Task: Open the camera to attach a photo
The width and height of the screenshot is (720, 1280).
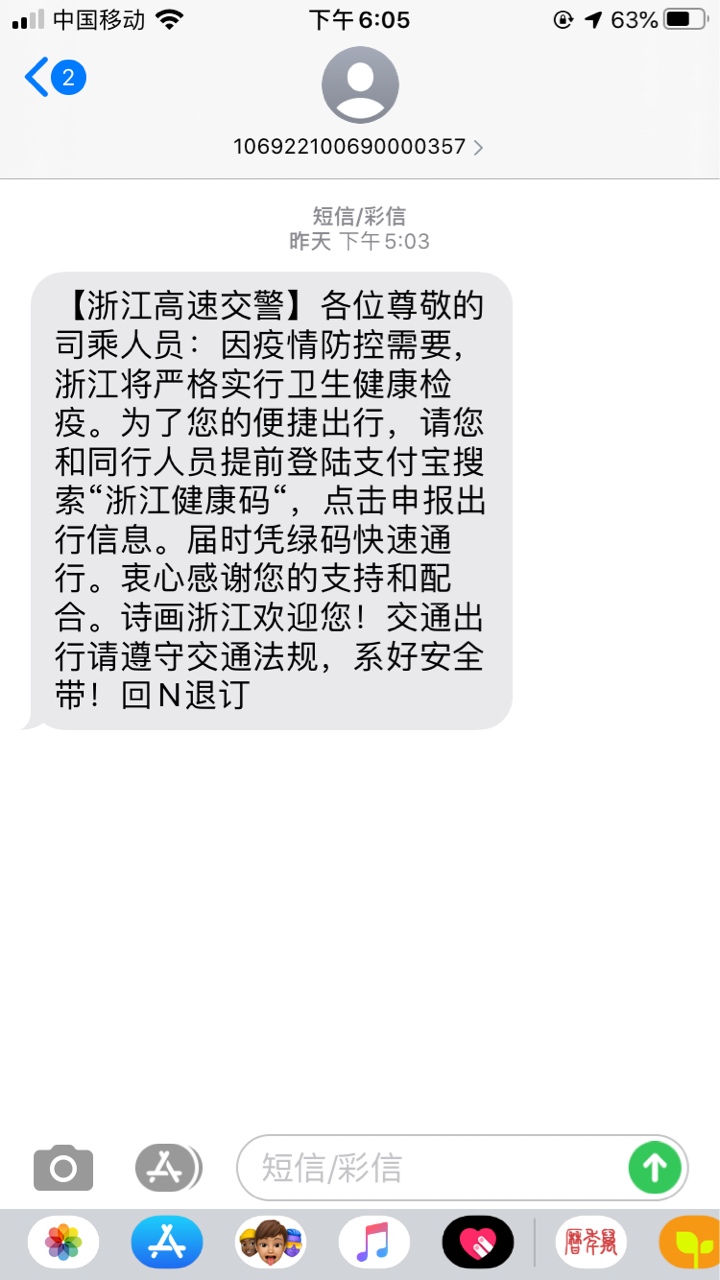Action: click(63, 1167)
